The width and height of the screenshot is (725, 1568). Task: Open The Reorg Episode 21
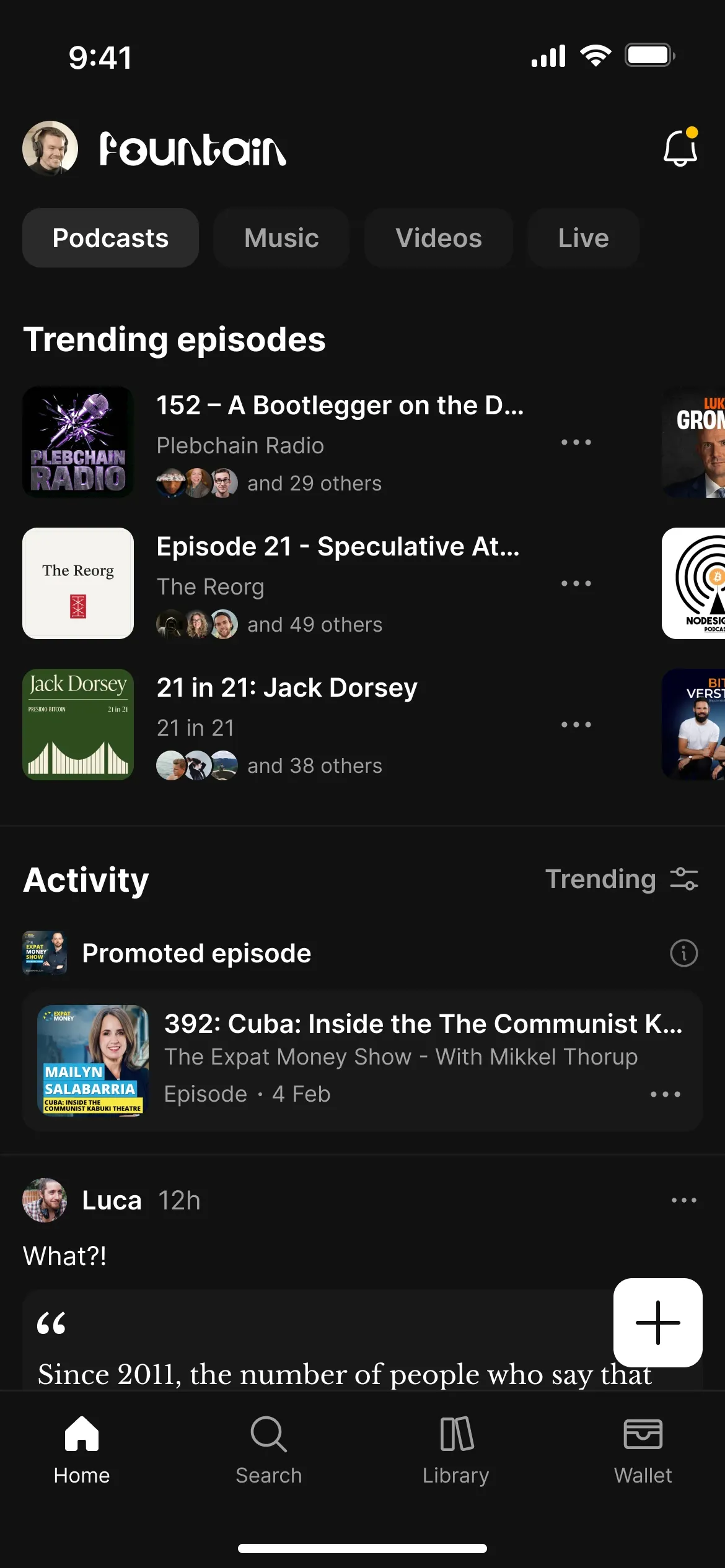(338, 547)
